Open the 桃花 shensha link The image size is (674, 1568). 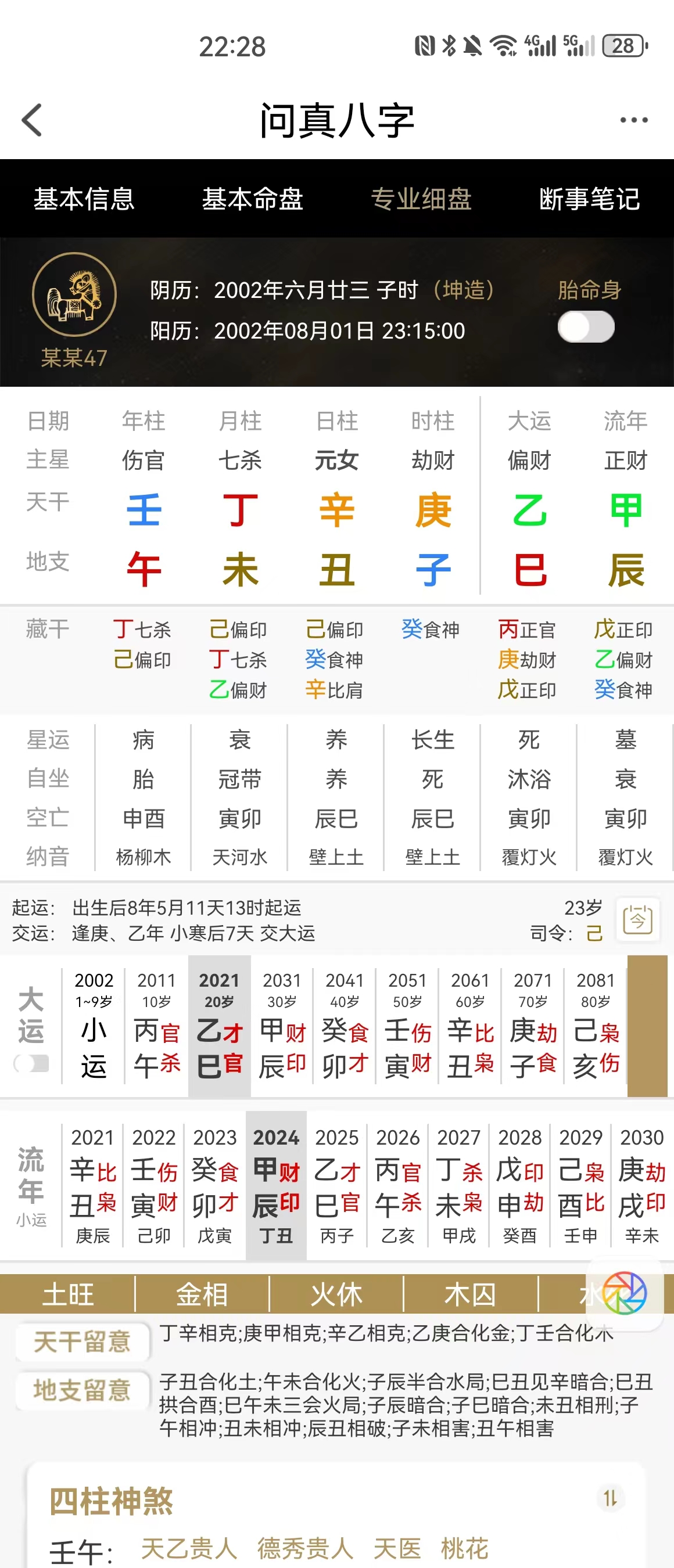coord(464,1548)
